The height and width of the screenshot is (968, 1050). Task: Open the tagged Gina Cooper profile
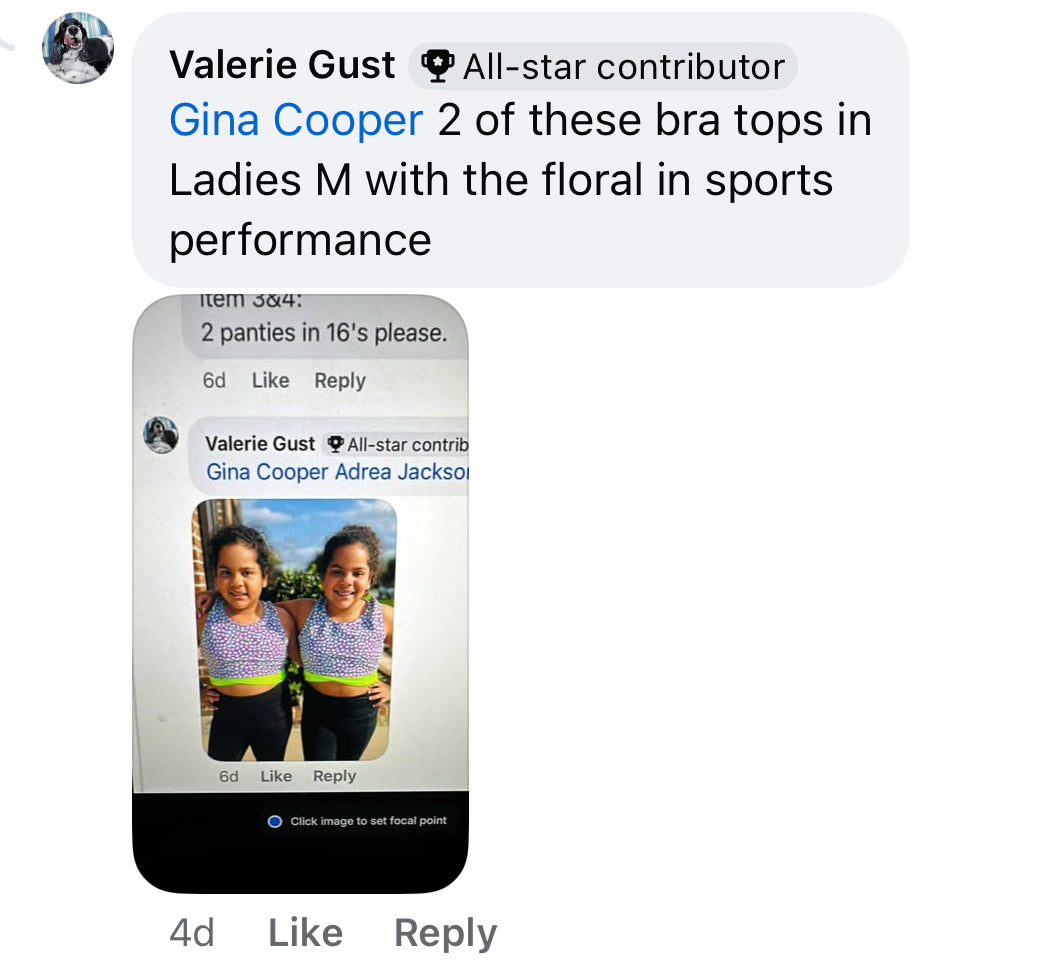[296, 122]
